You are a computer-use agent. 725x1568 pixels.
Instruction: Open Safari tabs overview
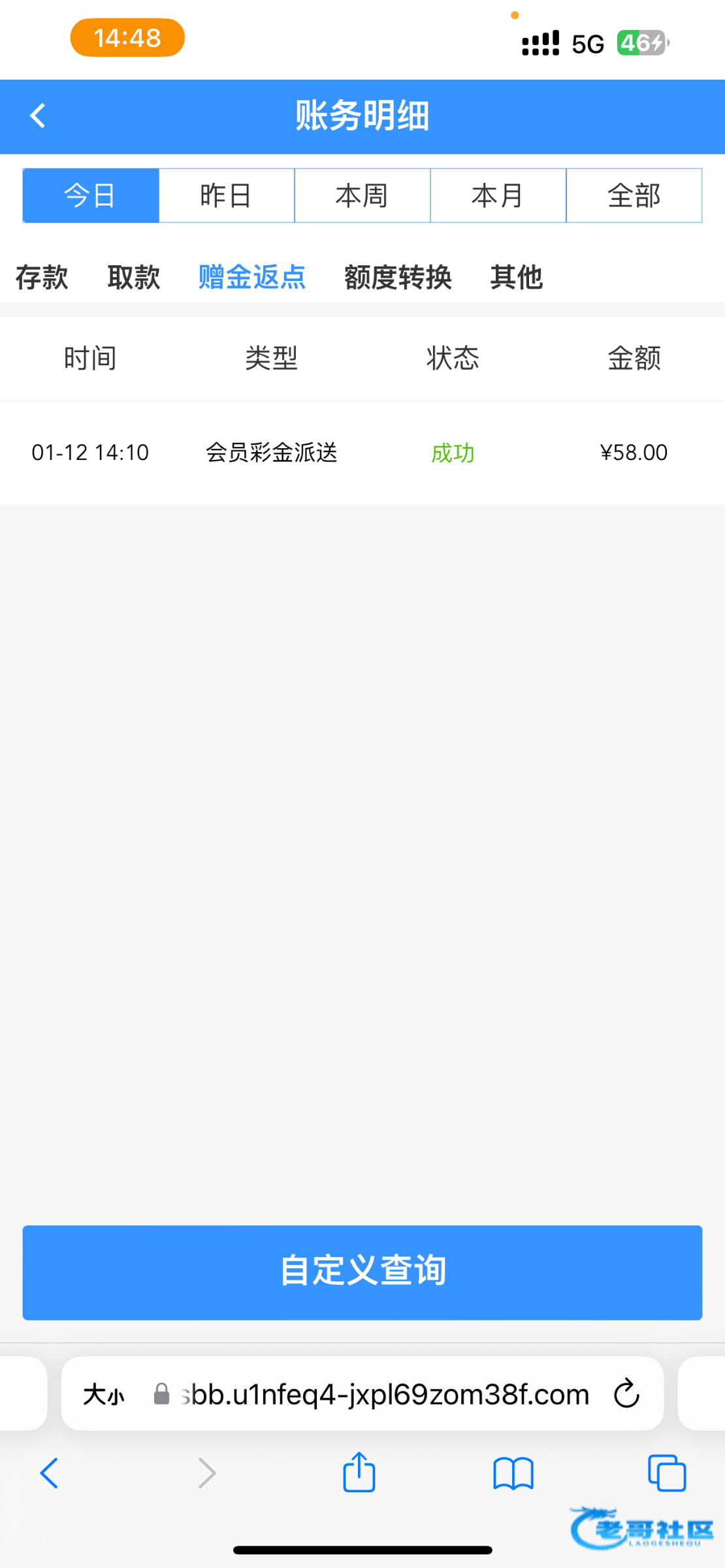[667, 1473]
